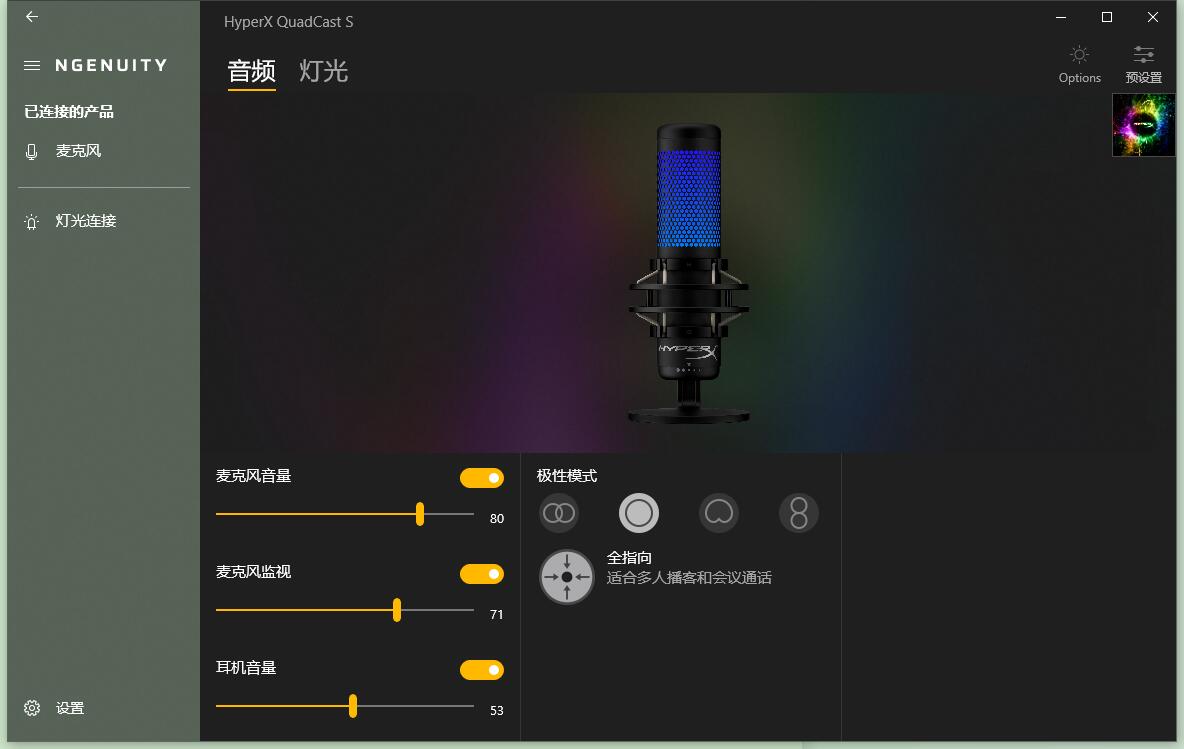Close the NGENUITY window
The image size is (1184, 749).
tap(1153, 17)
